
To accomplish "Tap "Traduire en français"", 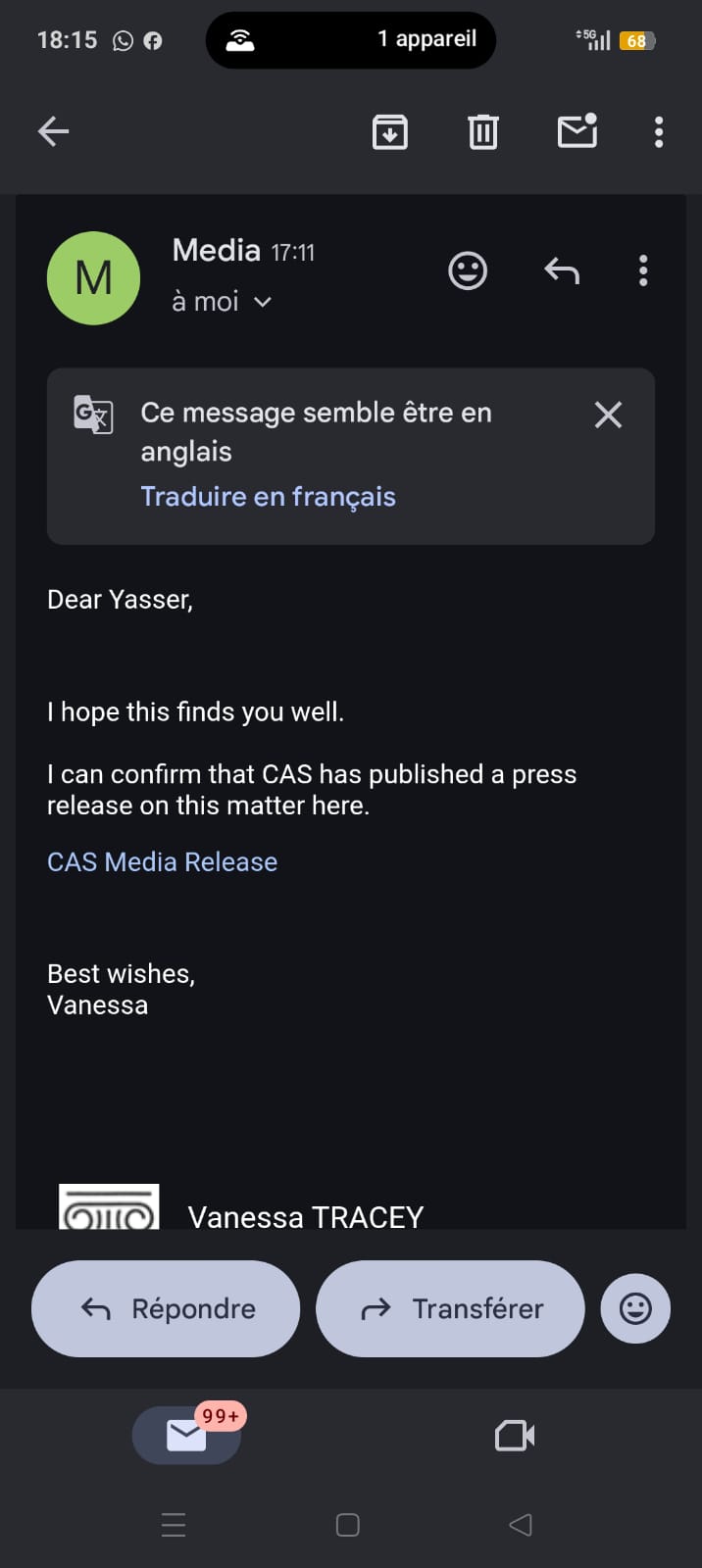I will pos(268,497).
